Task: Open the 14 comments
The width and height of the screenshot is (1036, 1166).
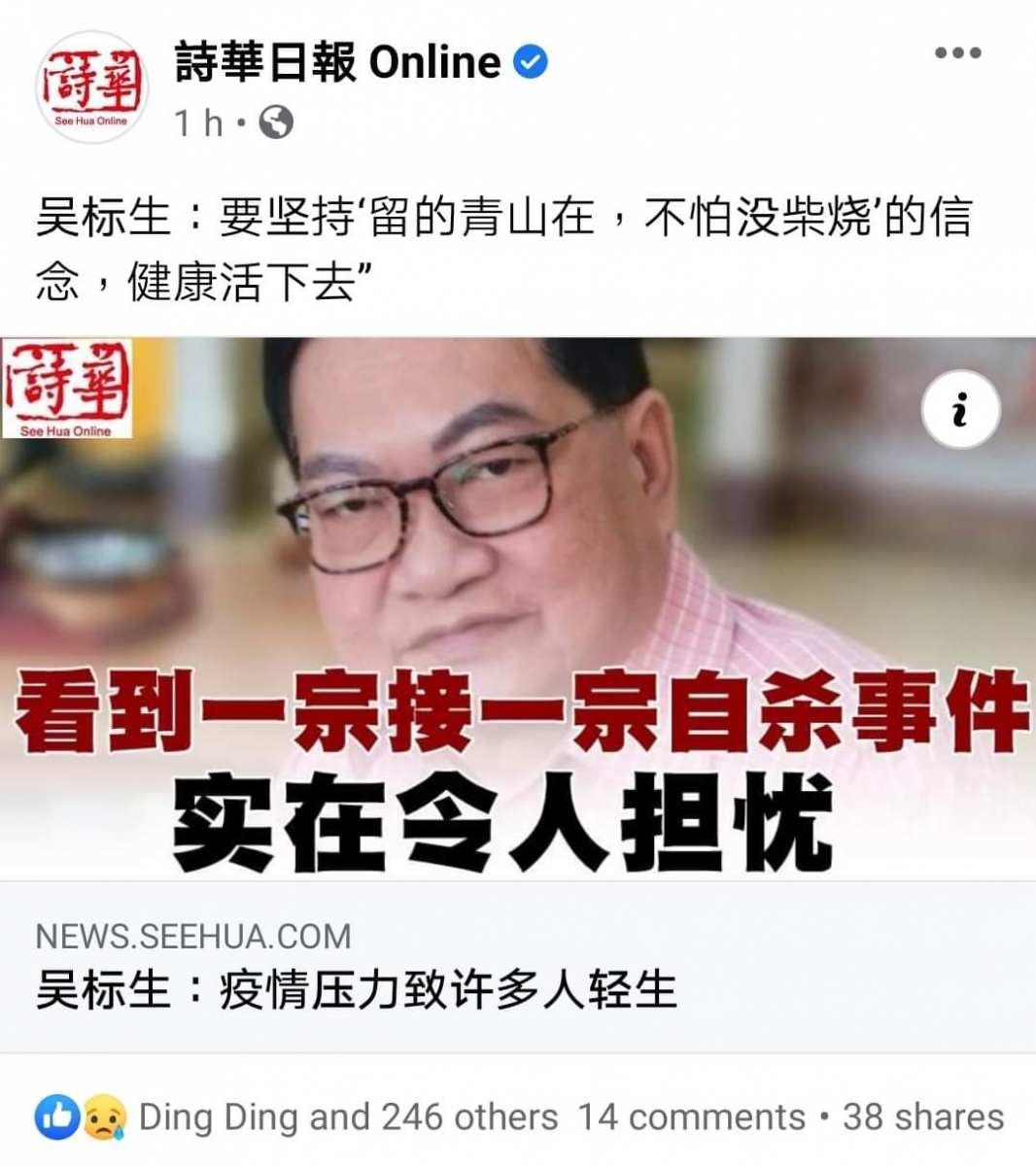Action: 691,1117
